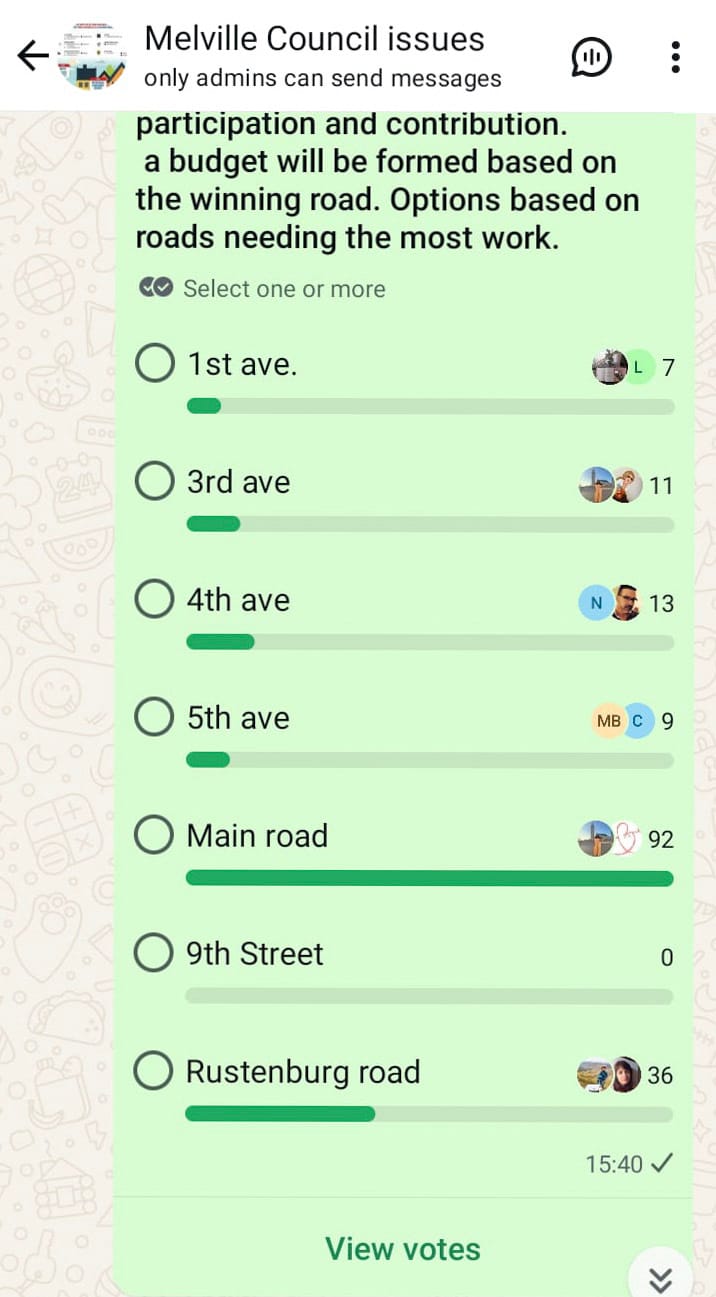This screenshot has height=1297, width=716.
Task: Open the three-dot overflow menu
Action: click(676, 57)
